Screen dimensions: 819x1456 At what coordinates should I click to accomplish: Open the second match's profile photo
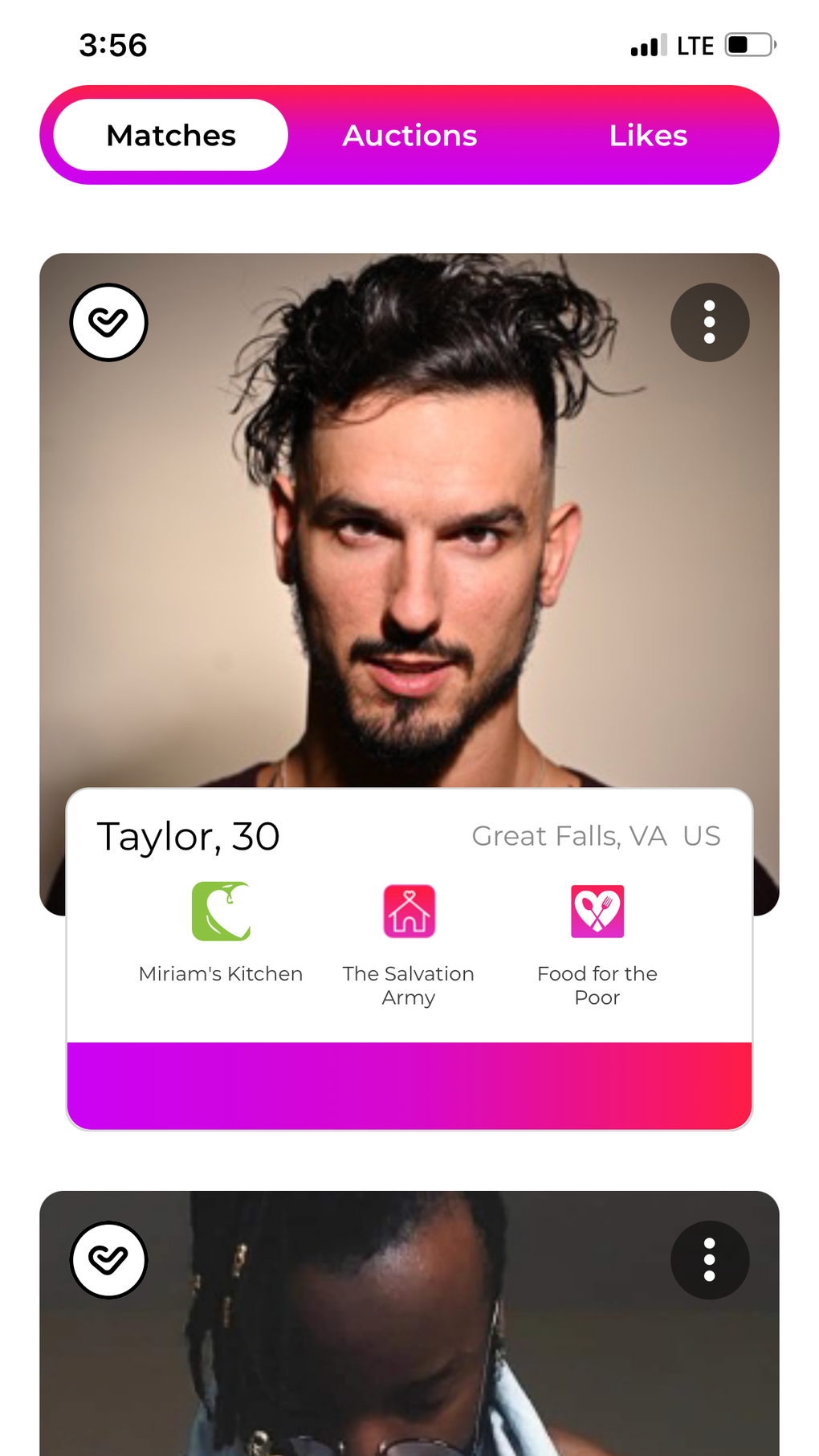click(x=409, y=1357)
